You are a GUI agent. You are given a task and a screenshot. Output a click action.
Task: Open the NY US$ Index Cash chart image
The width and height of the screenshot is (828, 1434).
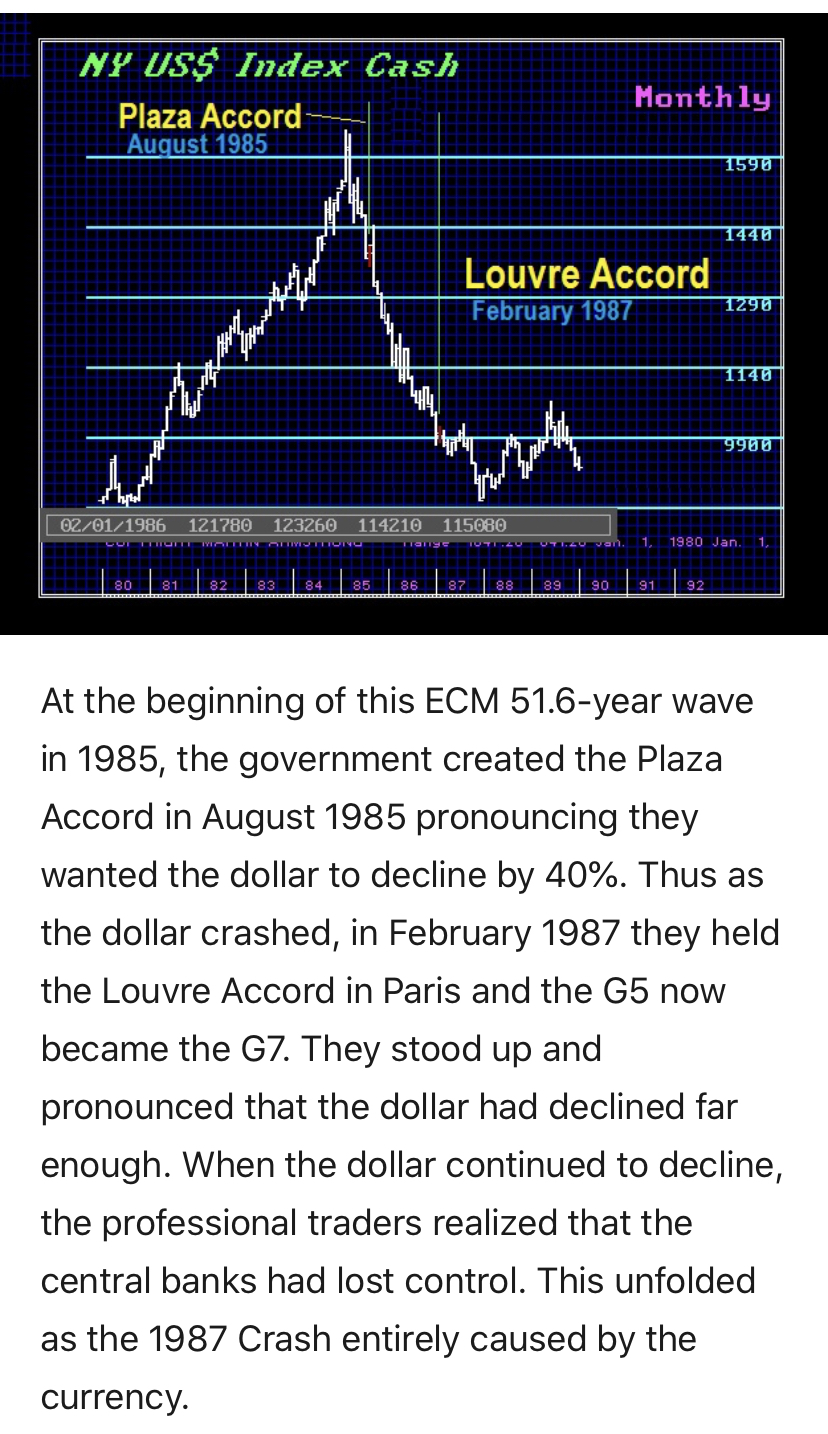[x=412, y=320]
